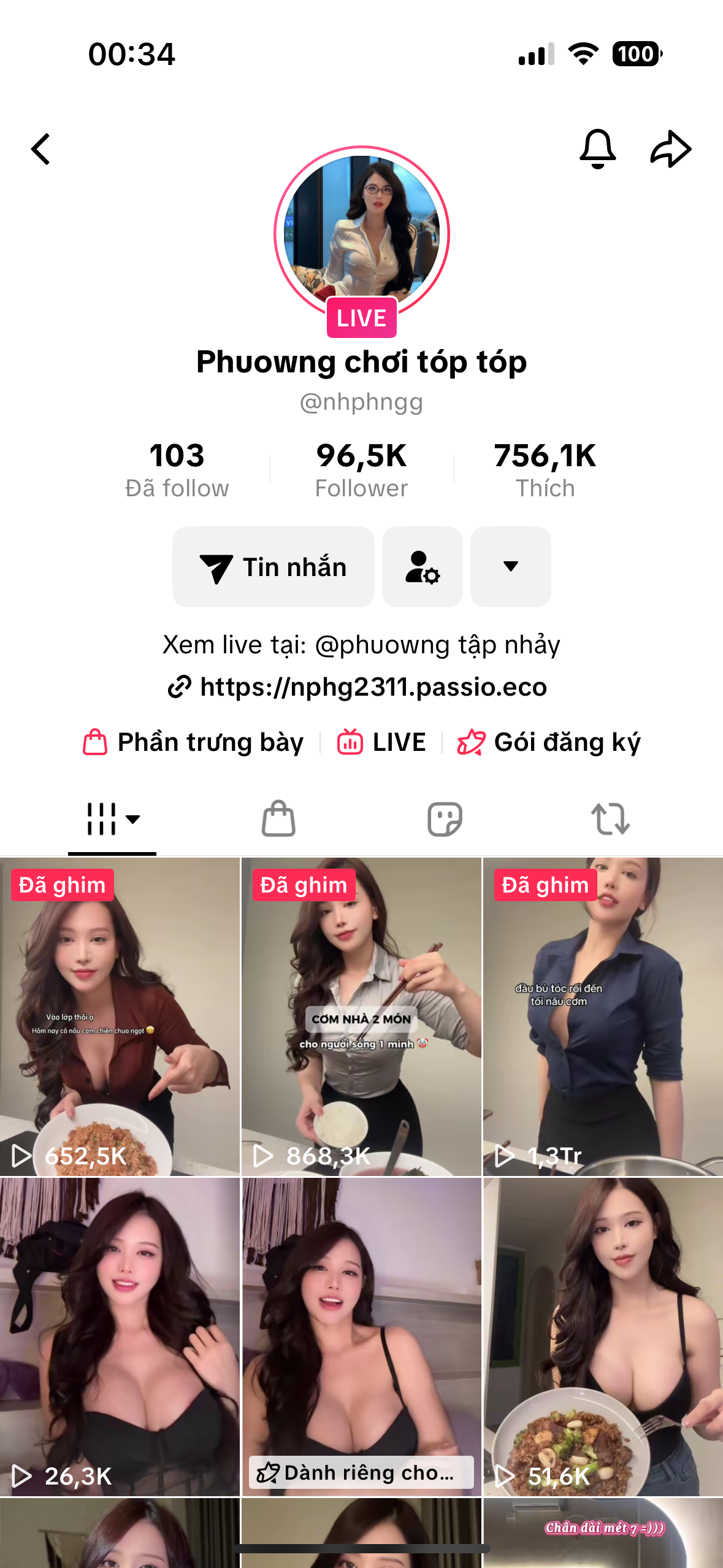
Task: Open the notifications bell settings
Action: click(x=597, y=149)
